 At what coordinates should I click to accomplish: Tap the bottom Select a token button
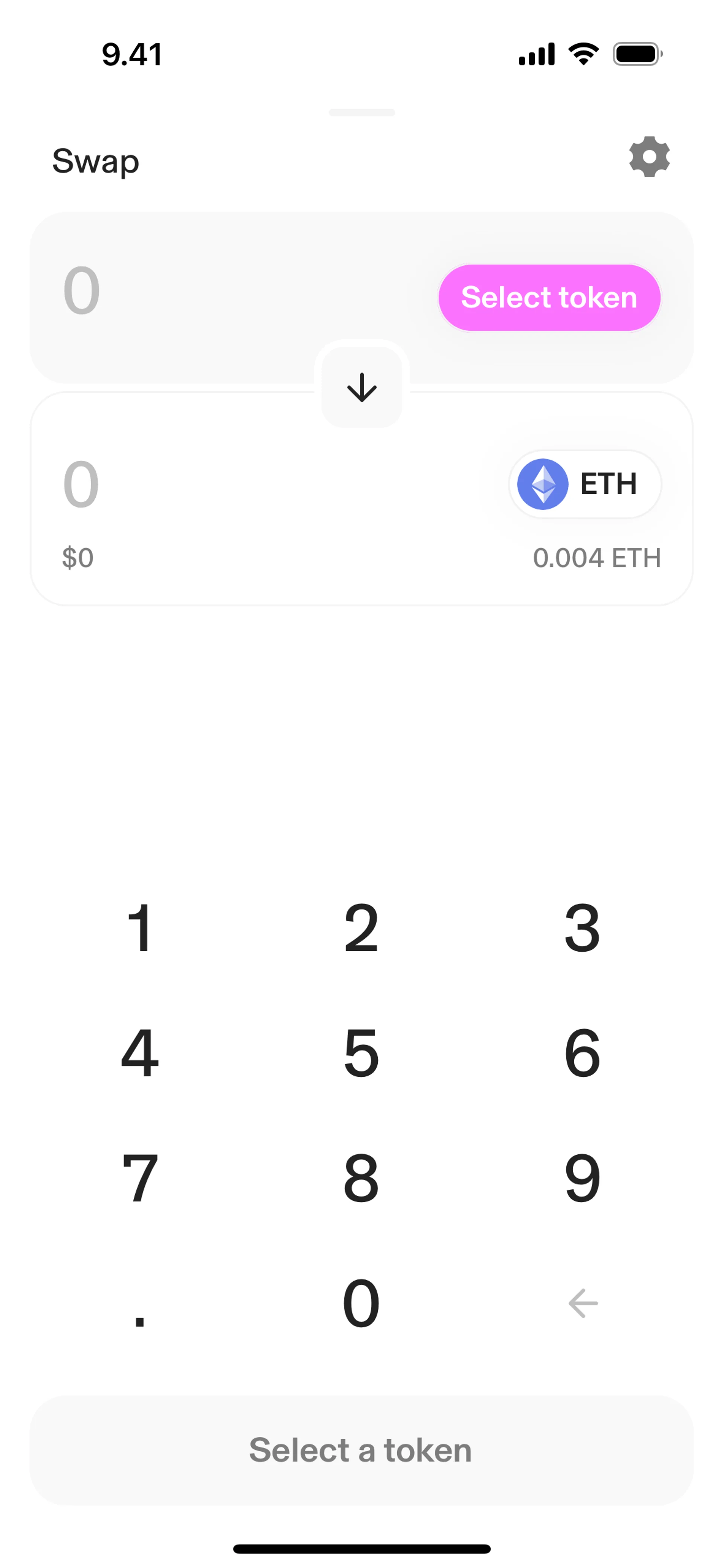tap(361, 1450)
